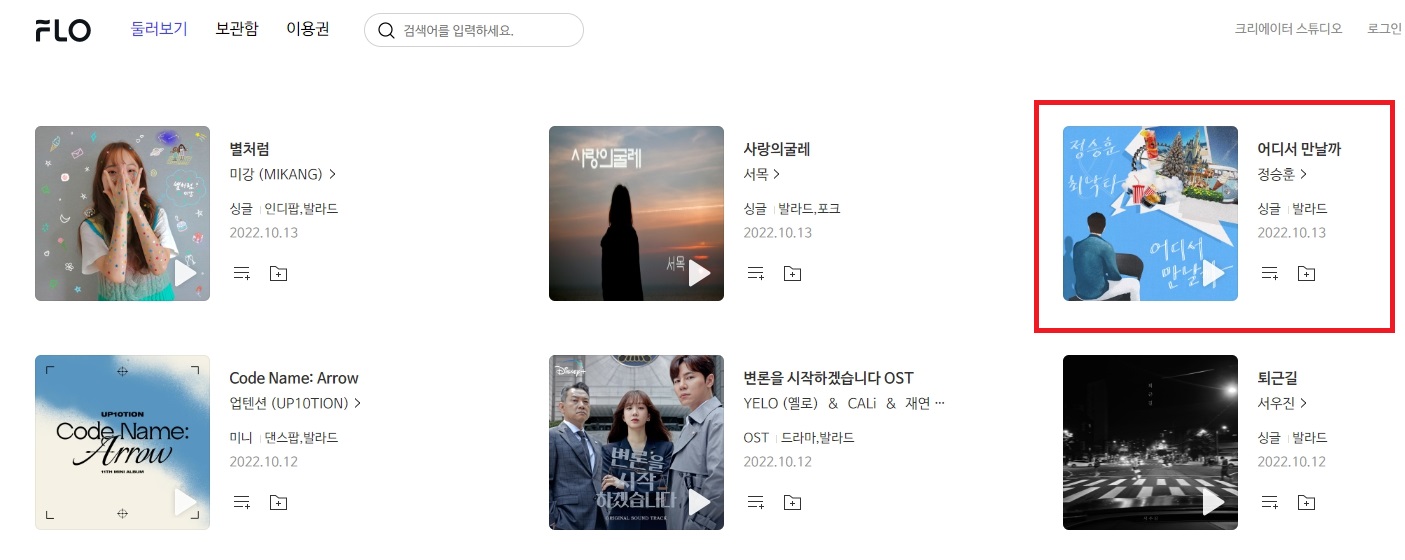Open the 보관함 tab
This screenshot has width=1405, height=560.
[237, 29]
